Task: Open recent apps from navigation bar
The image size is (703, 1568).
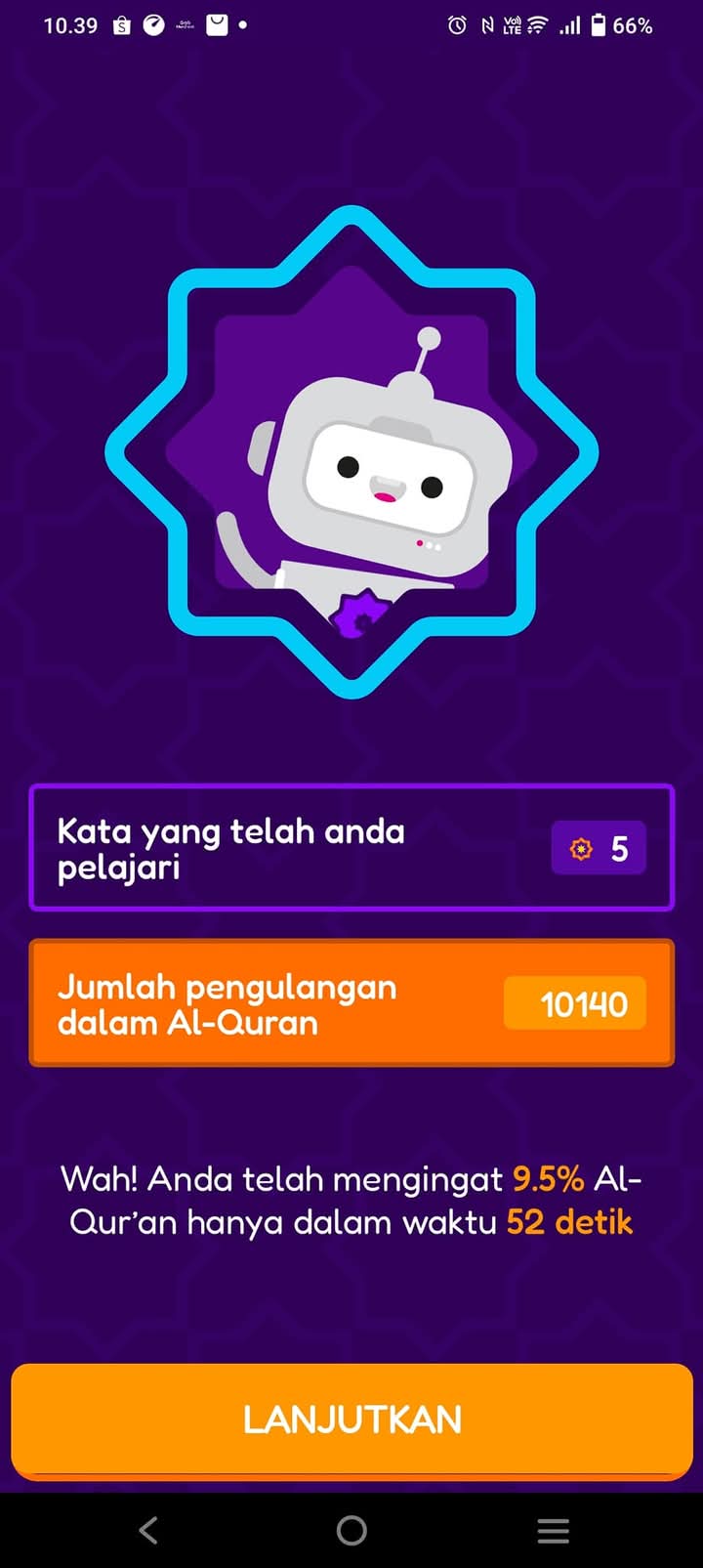Action: (x=553, y=1531)
